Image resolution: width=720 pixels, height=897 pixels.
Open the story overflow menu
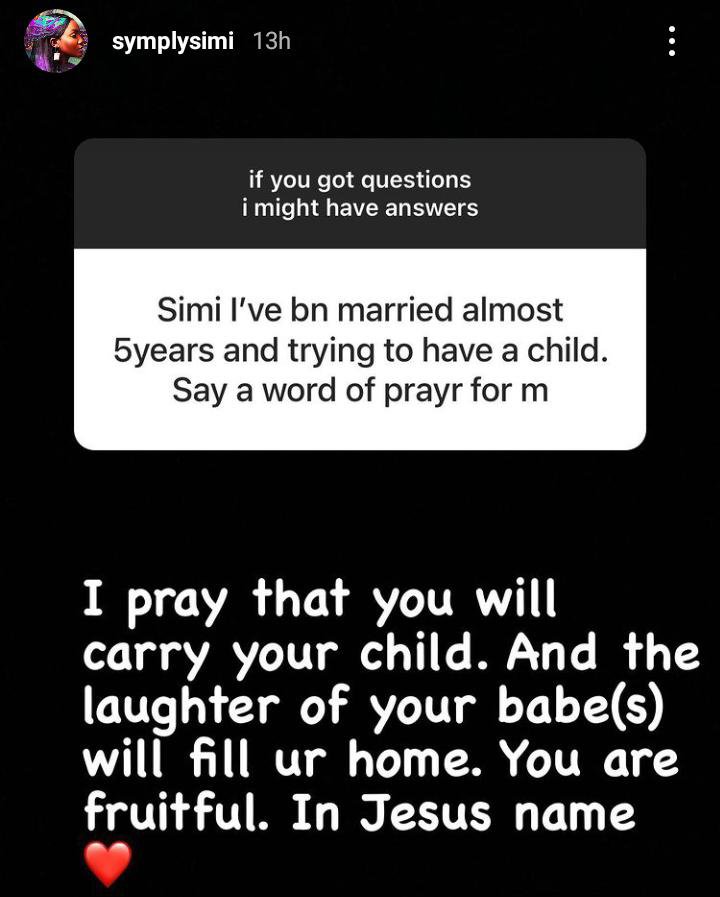(x=671, y=41)
